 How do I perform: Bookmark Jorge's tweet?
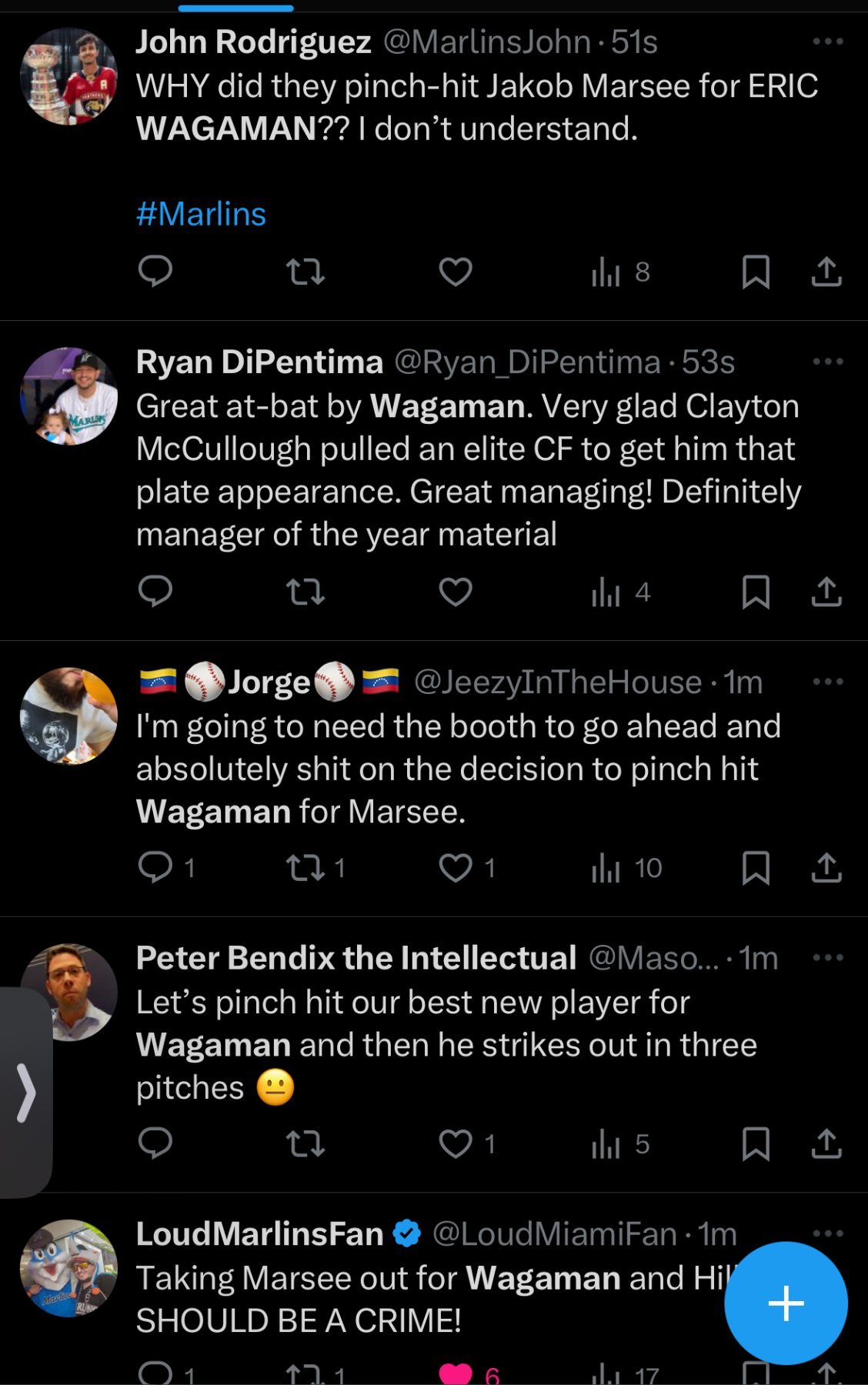pos(756,868)
